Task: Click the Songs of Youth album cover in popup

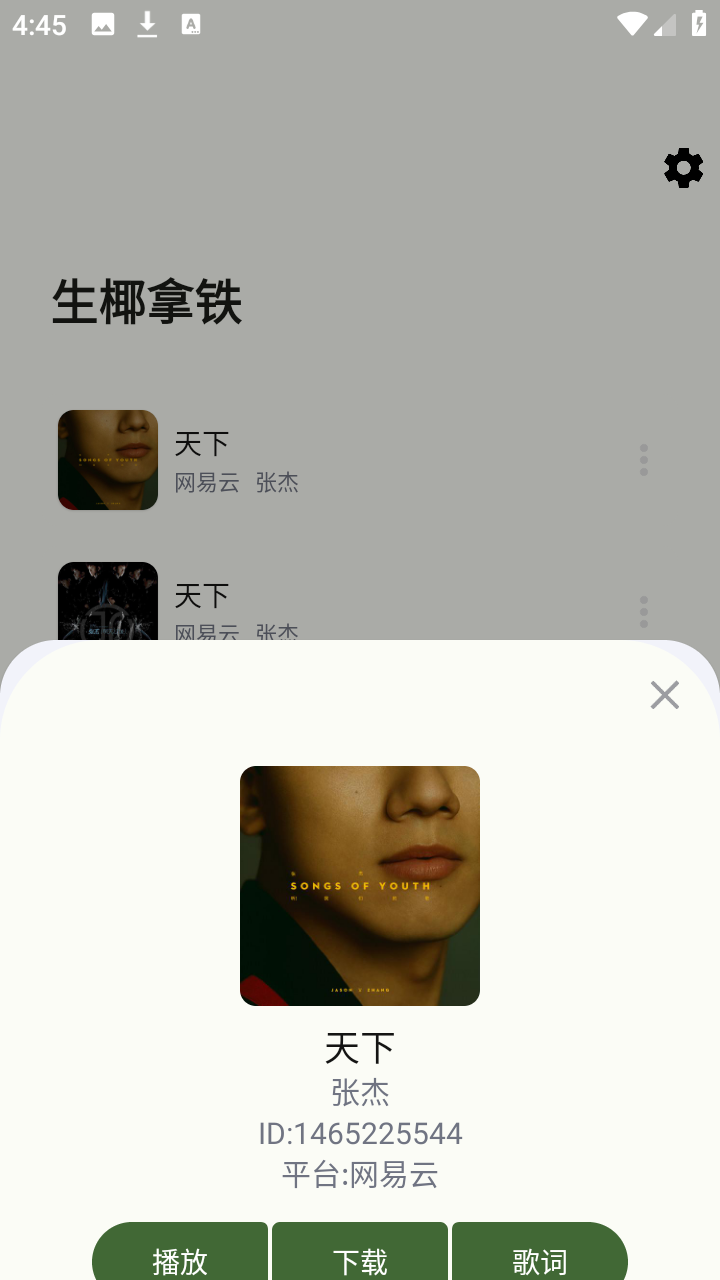Action: [x=359, y=885]
